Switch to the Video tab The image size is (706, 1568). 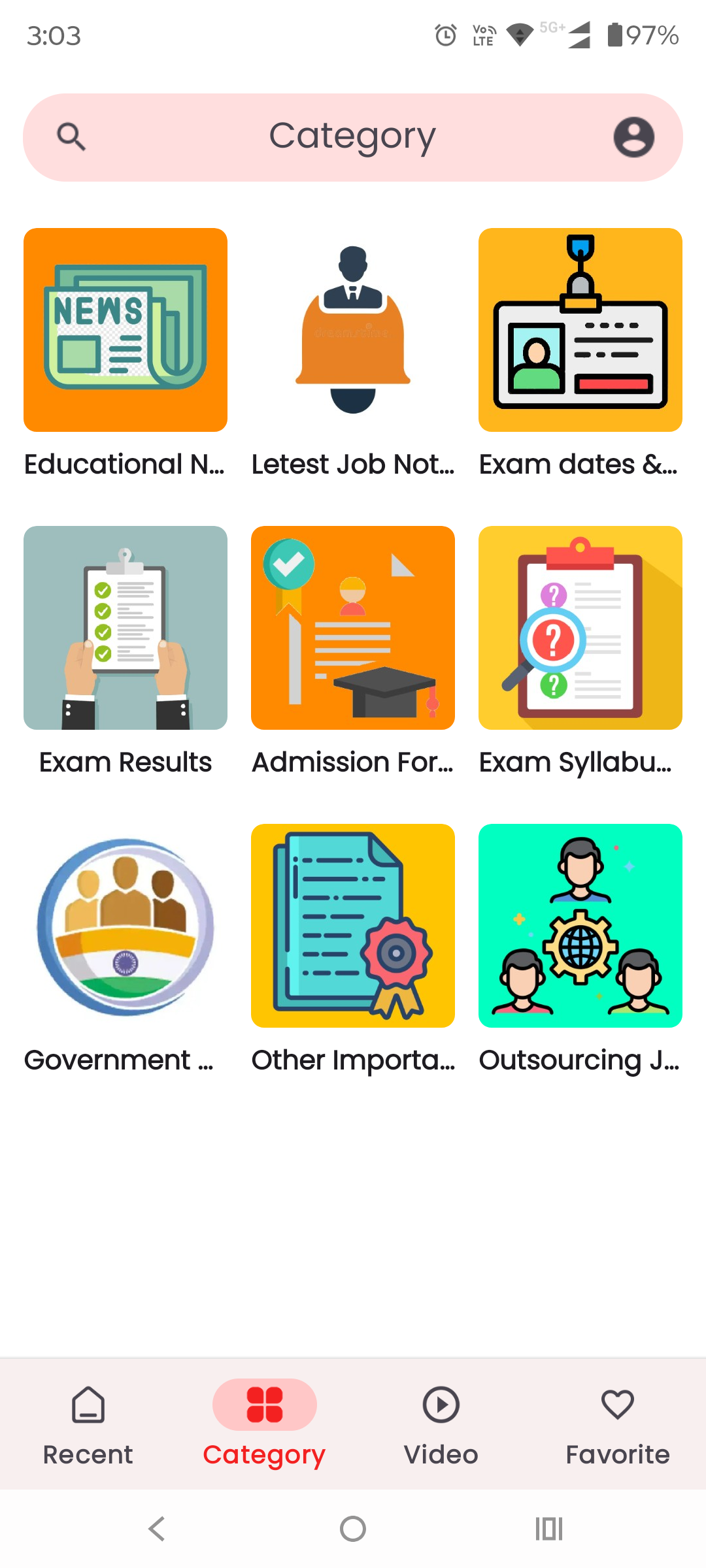click(441, 1424)
